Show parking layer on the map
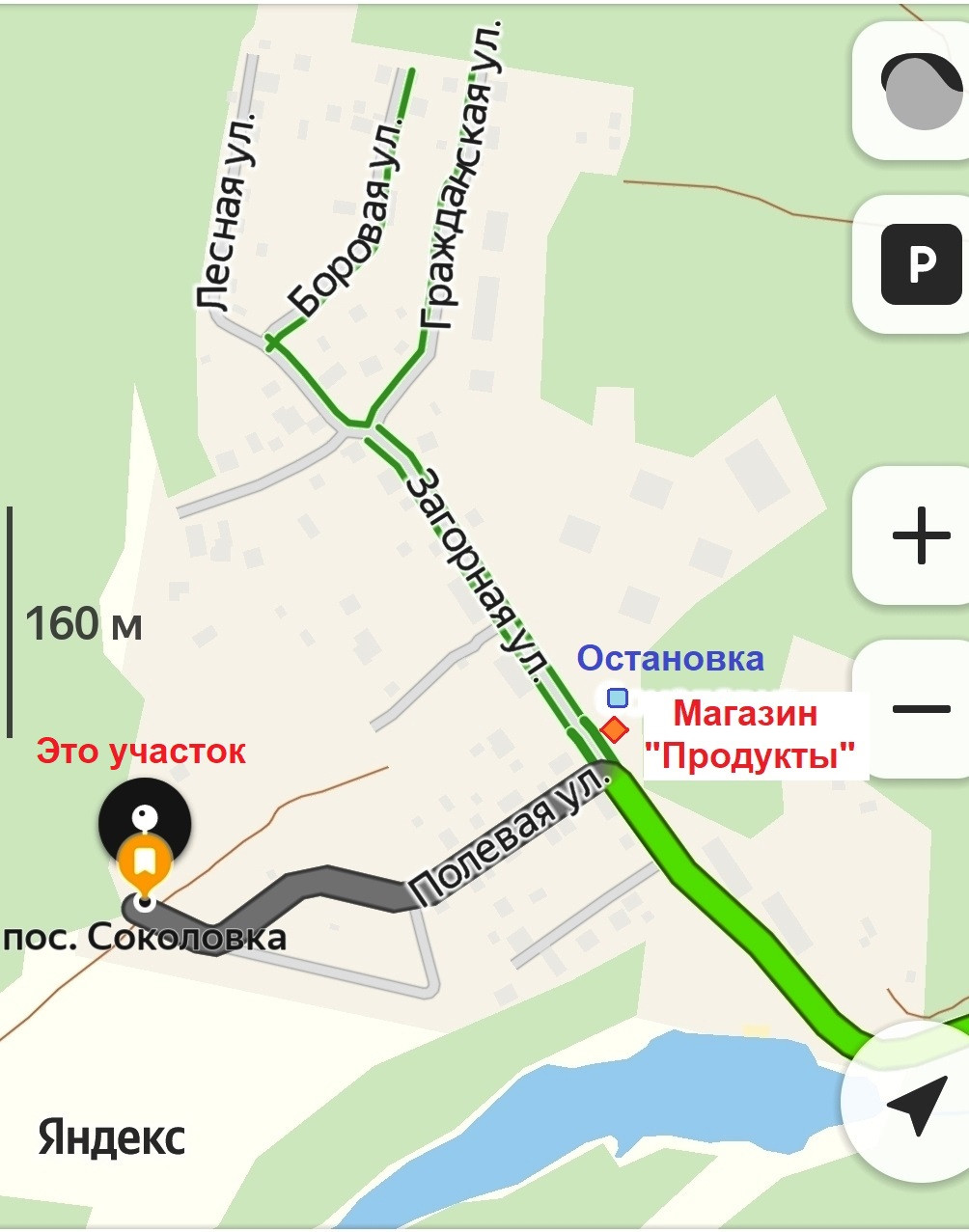Image resolution: width=969 pixels, height=1232 pixels. click(921, 263)
